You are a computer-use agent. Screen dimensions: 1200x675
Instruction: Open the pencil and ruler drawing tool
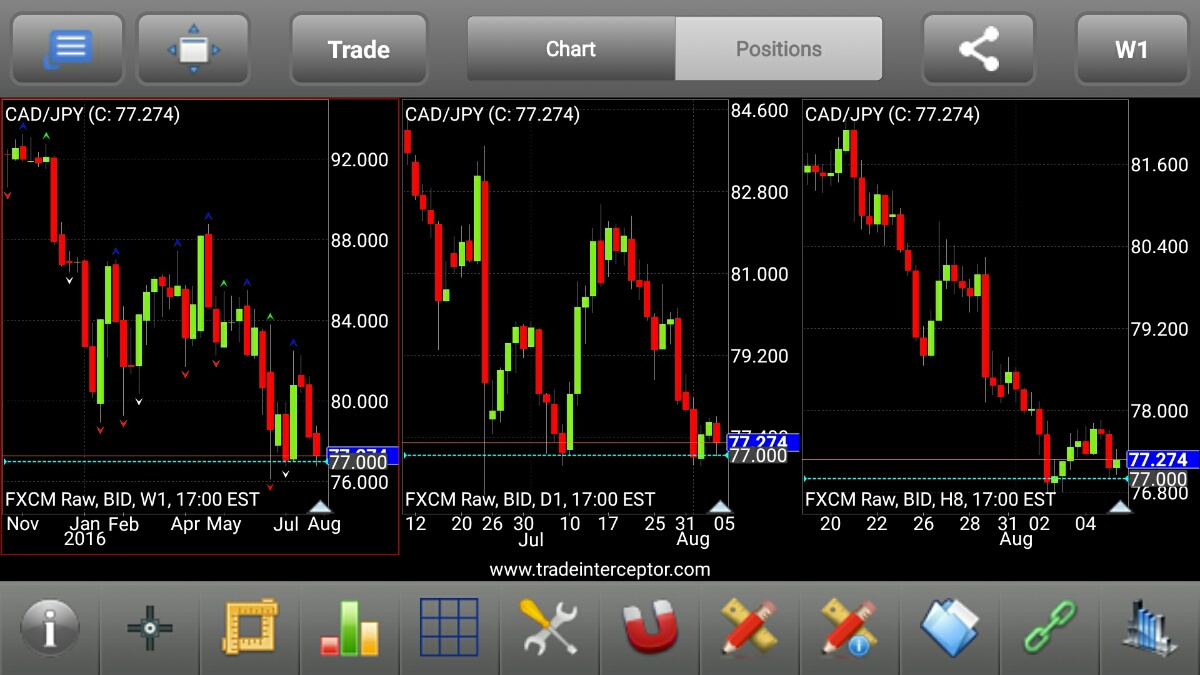750,628
